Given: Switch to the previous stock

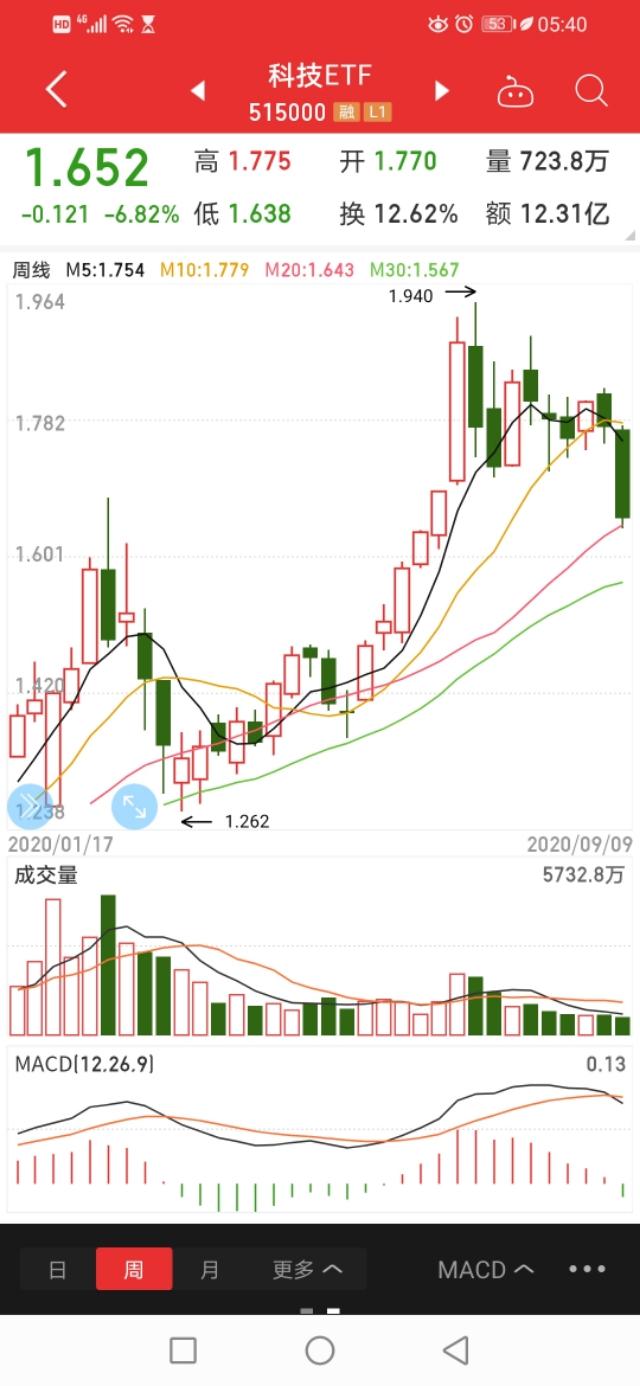Looking at the screenshot, I should tap(198, 91).
